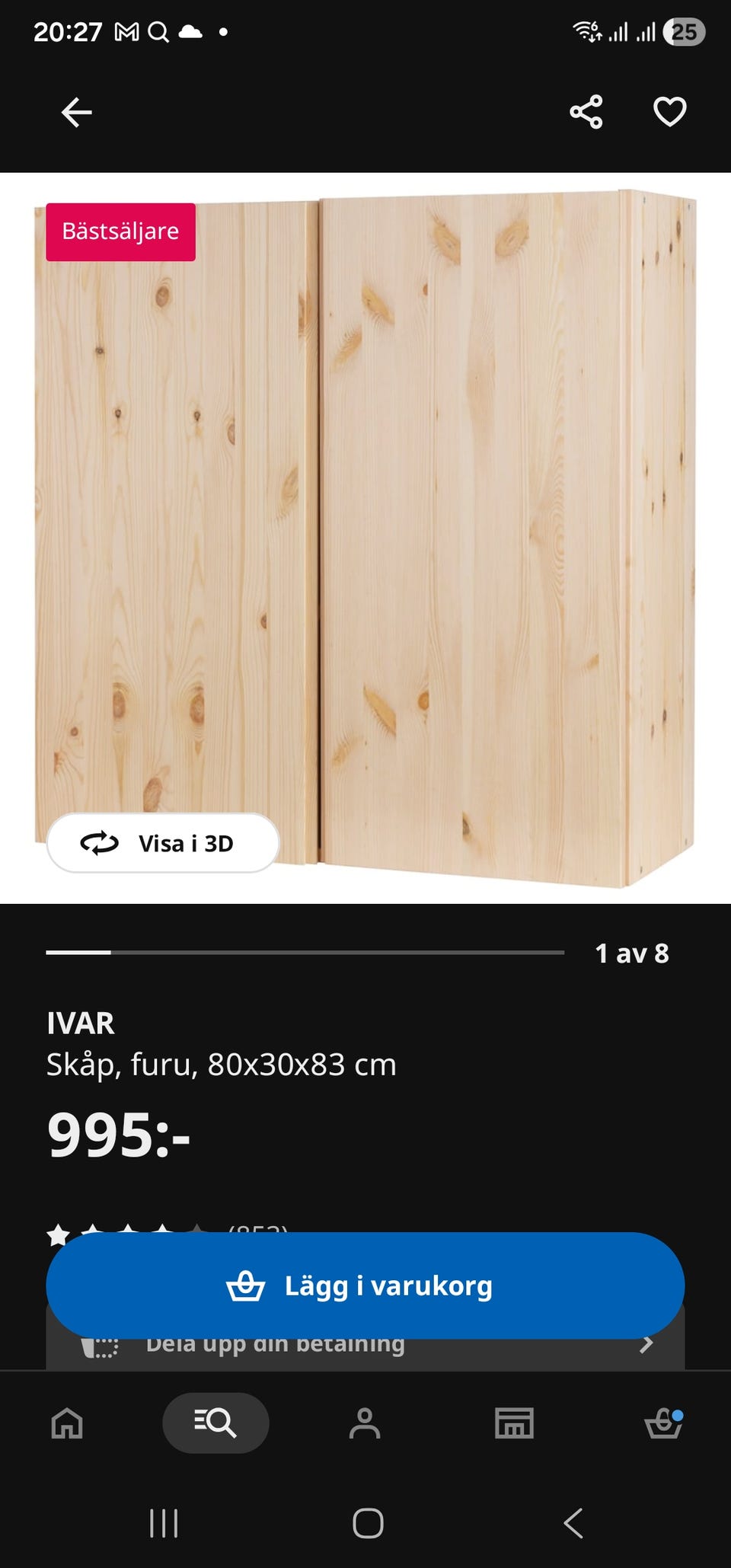Tap the system home button
The image size is (731, 1568).
click(x=368, y=1523)
